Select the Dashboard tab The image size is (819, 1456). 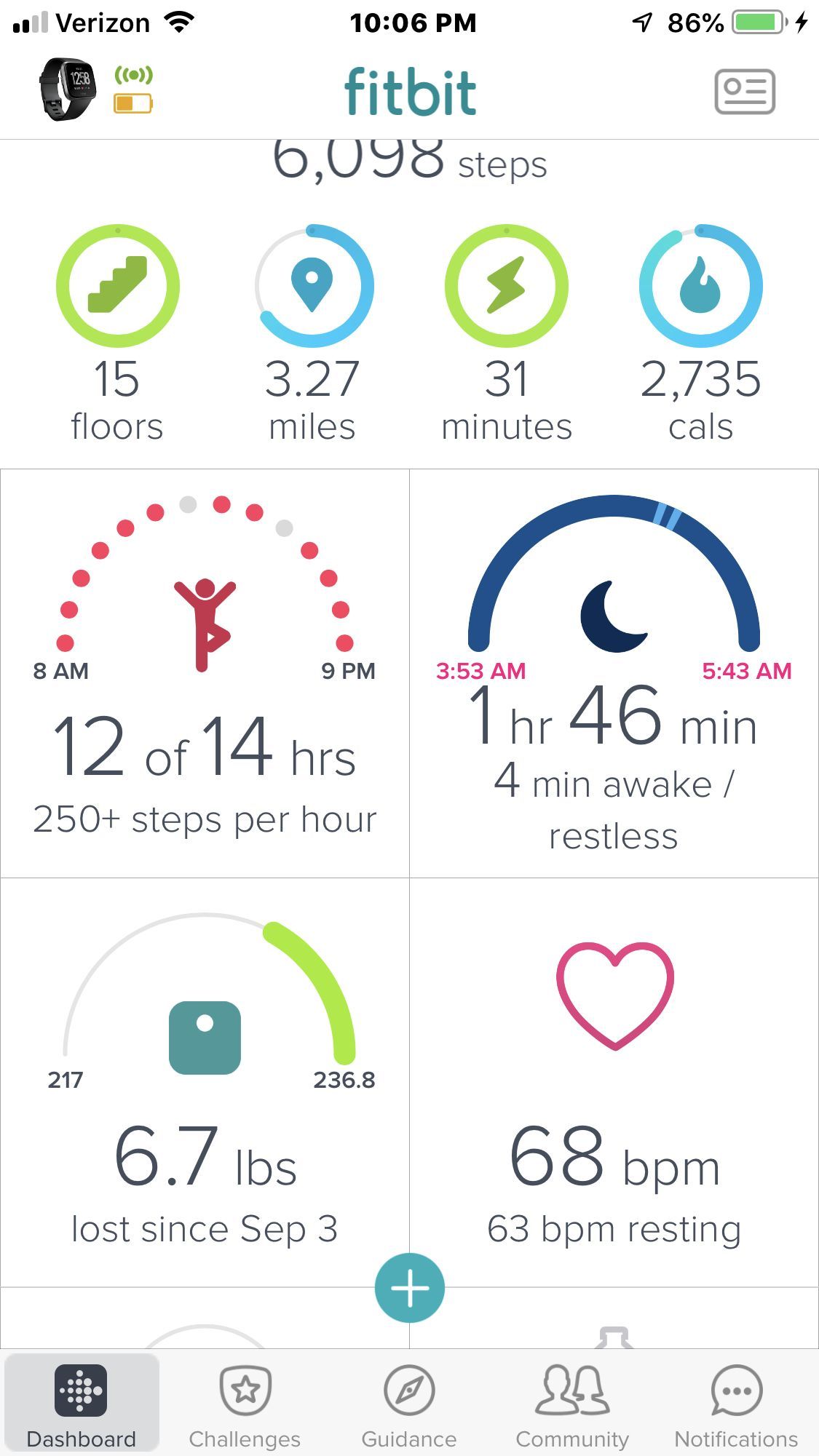pos(82,1404)
